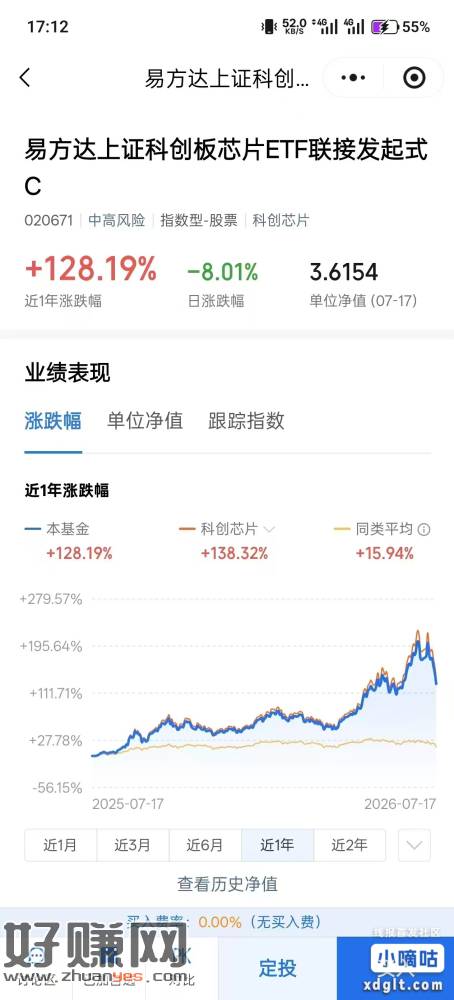Switch to the 单位净值 tab
This screenshot has height=1000, width=454.
coord(145,421)
